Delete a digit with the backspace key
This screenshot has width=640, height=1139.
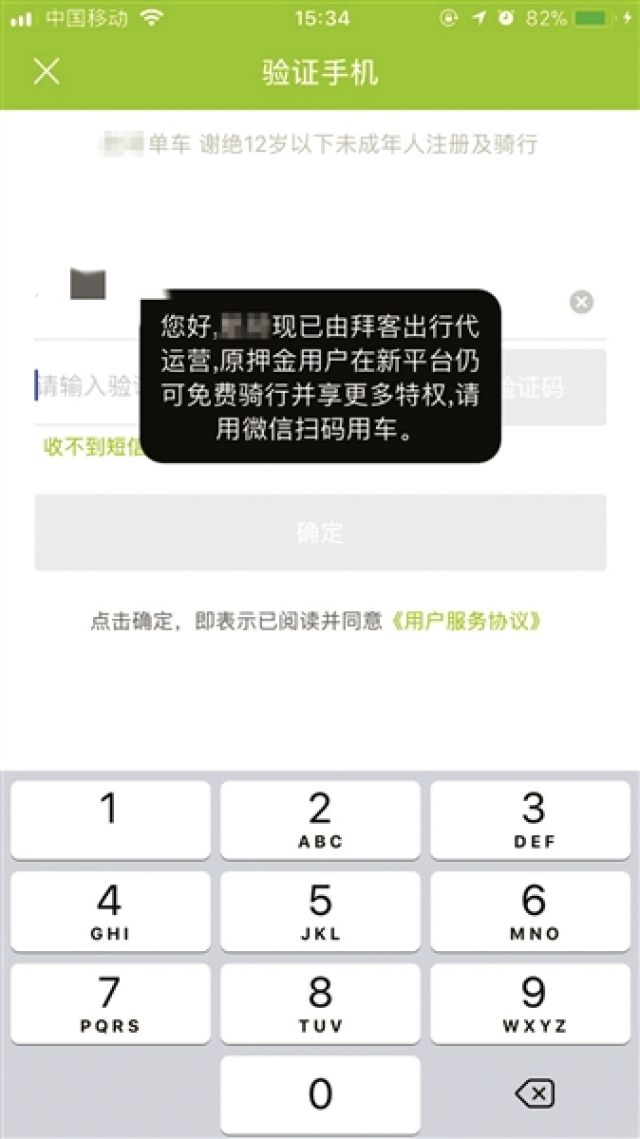click(x=534, y=1095)
